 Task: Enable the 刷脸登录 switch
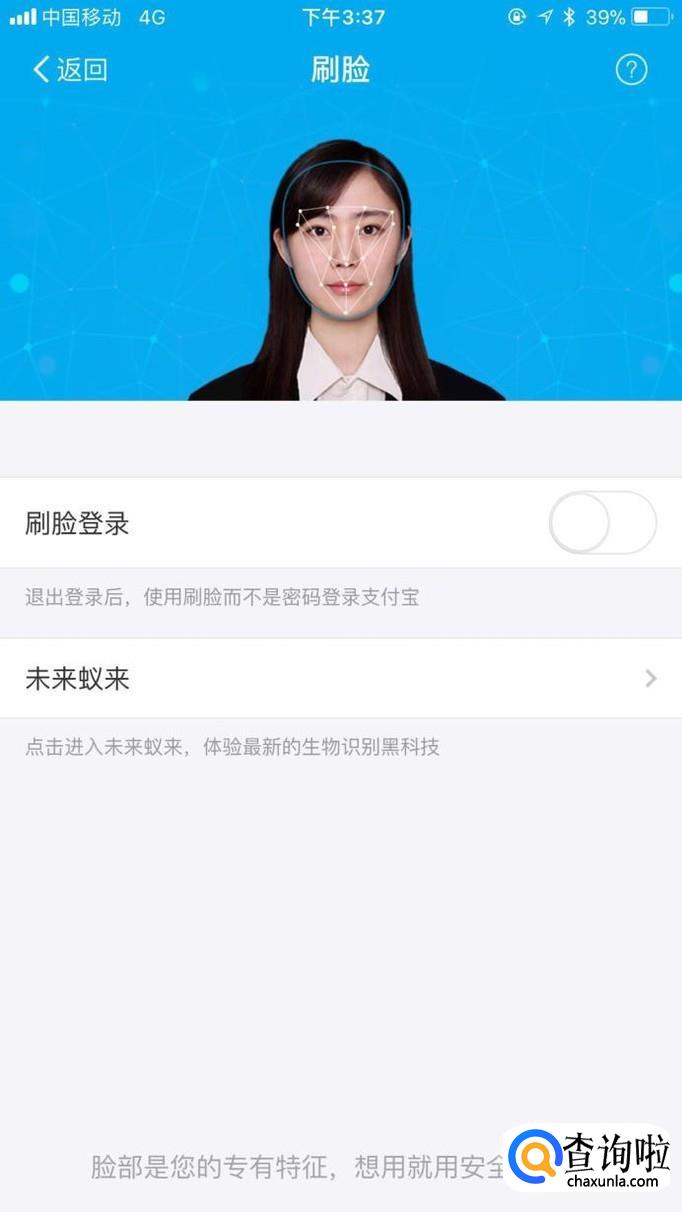point(602,523)
